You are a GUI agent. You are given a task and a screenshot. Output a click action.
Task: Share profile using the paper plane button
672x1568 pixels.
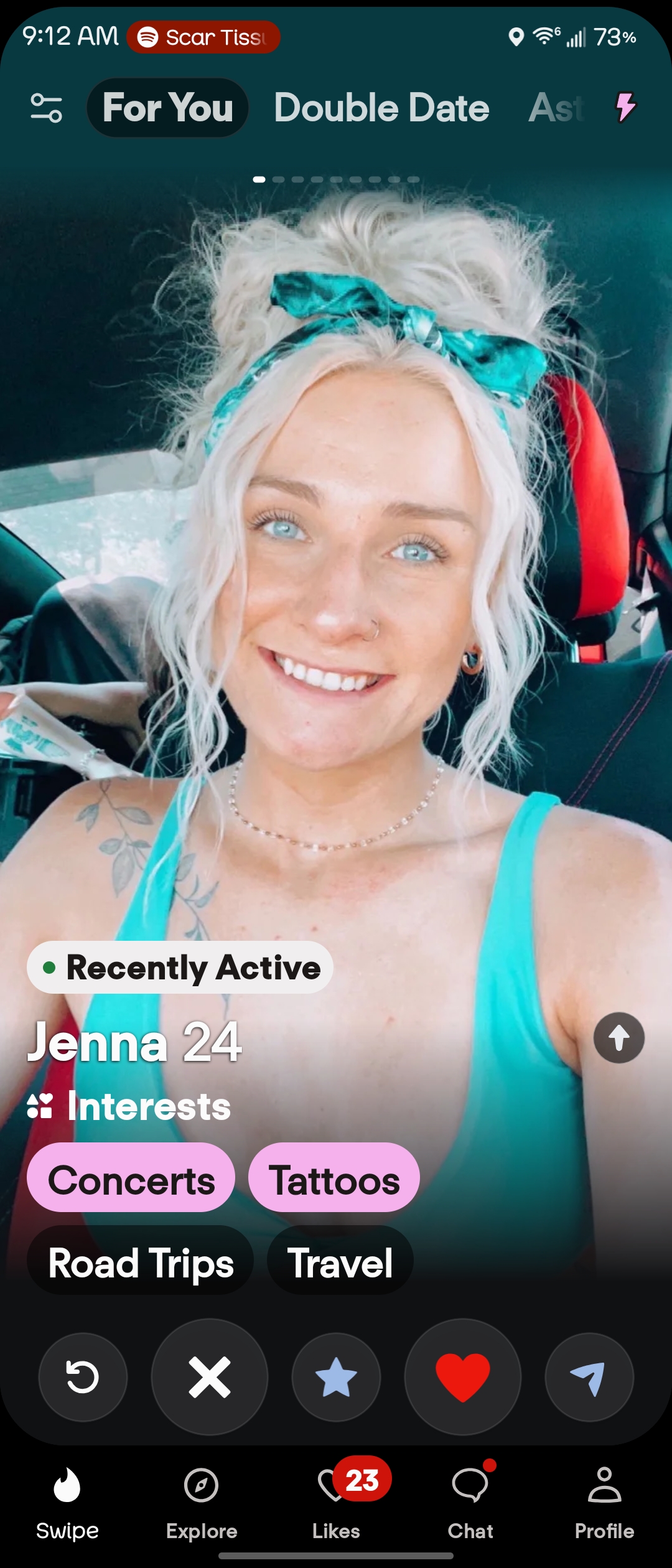589,1377
